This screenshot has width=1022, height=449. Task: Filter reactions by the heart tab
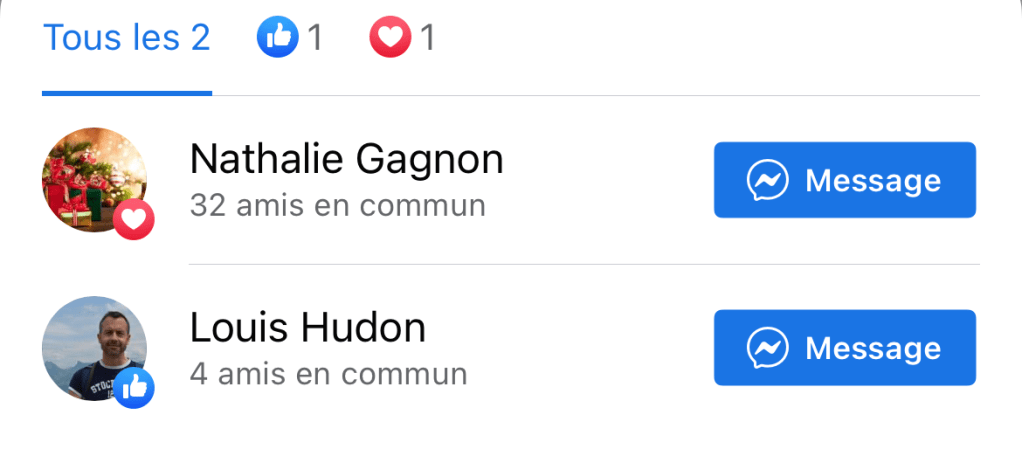click(403, 40)
